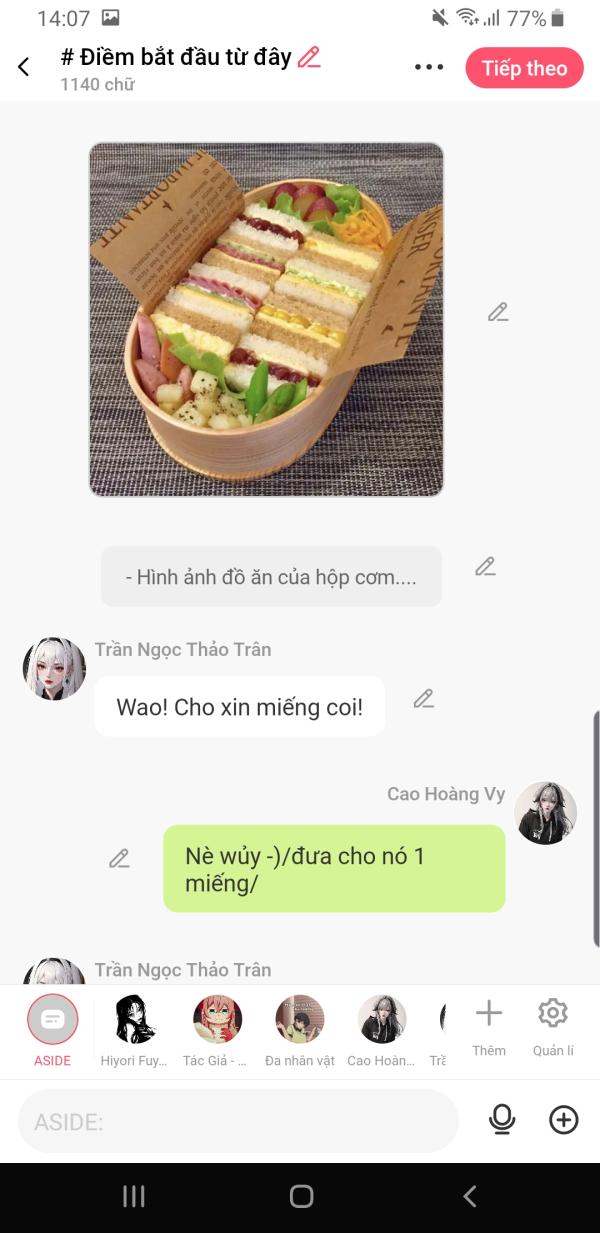Open the plus attachment button
The height and width of the screenshot is (1233, 600).
564,1120
